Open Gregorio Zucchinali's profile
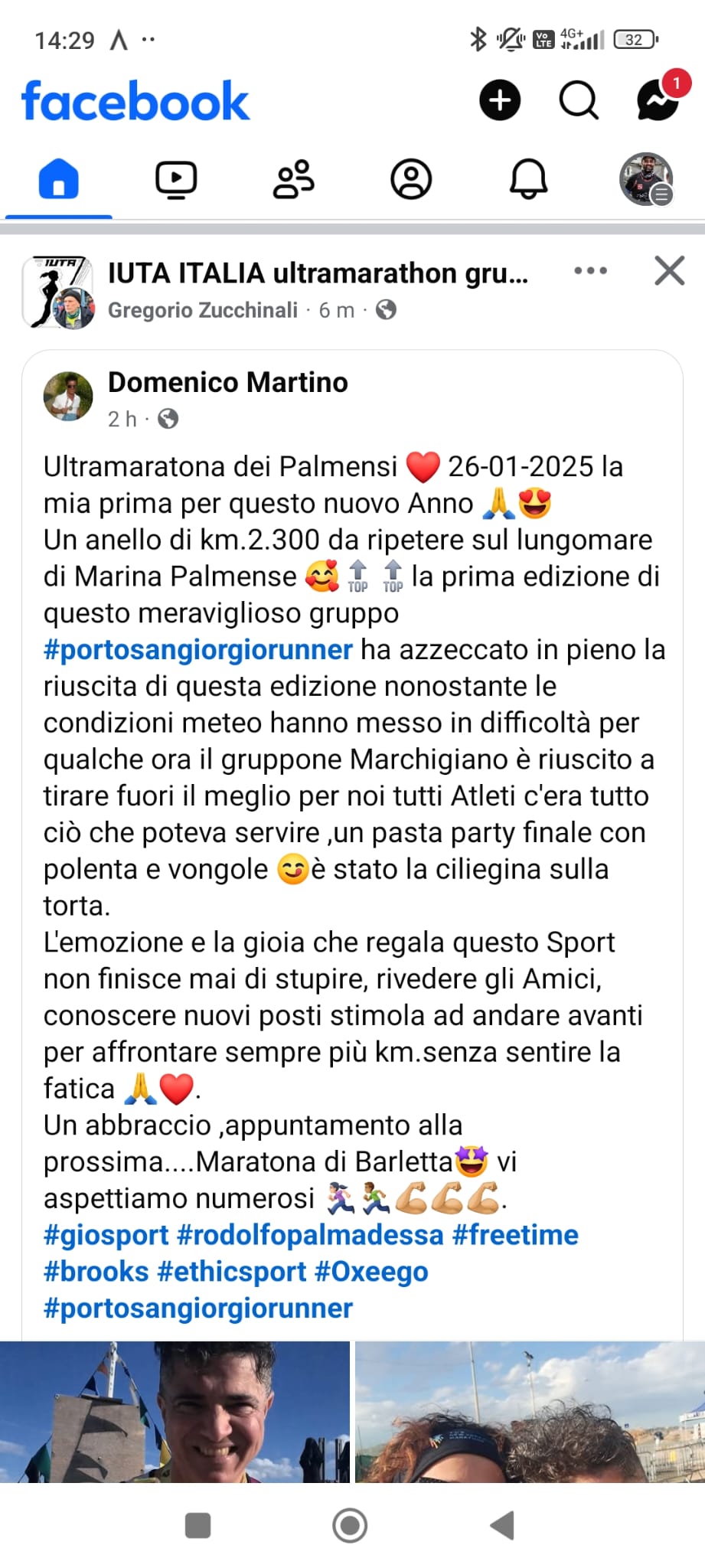 203,310
